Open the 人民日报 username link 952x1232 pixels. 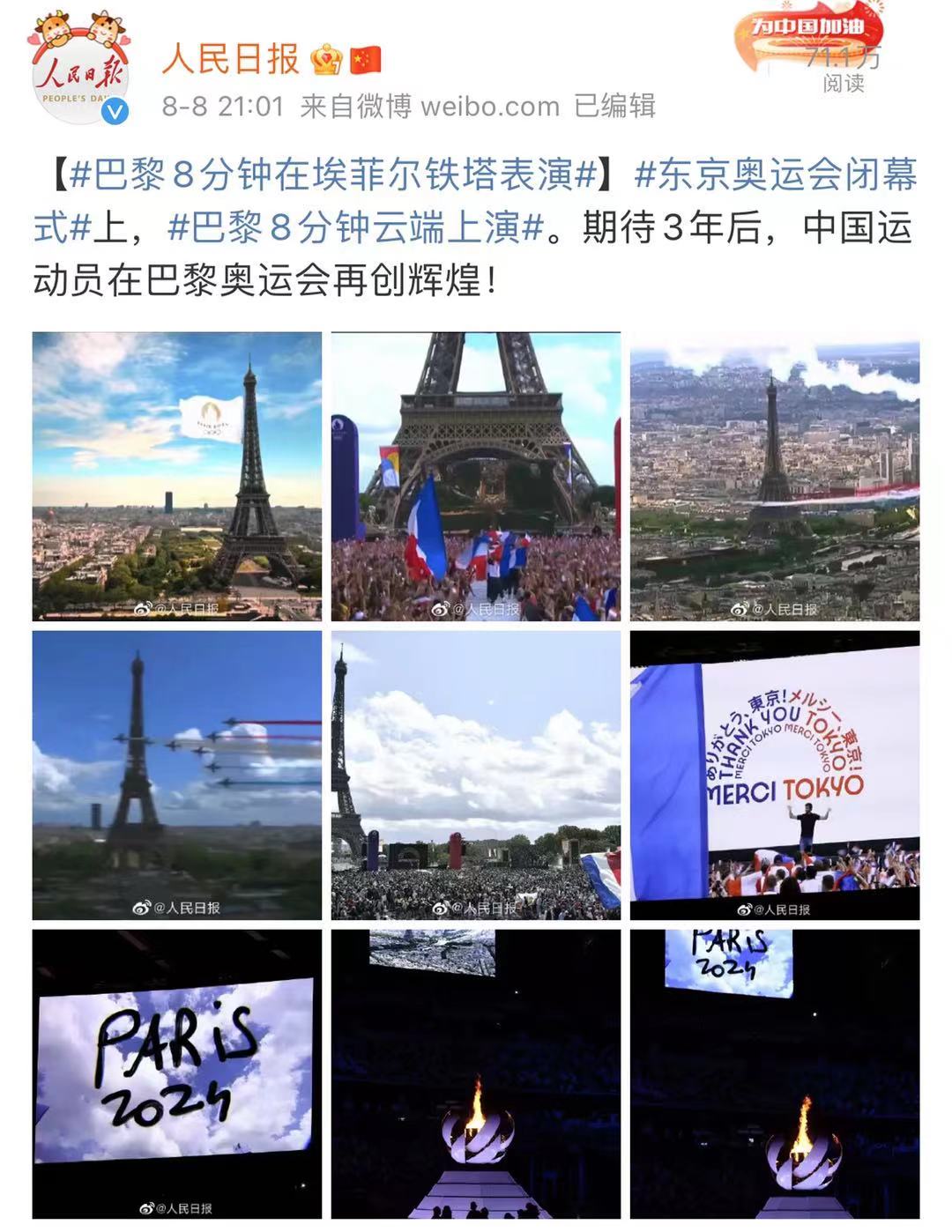click(x=231, y=59)
